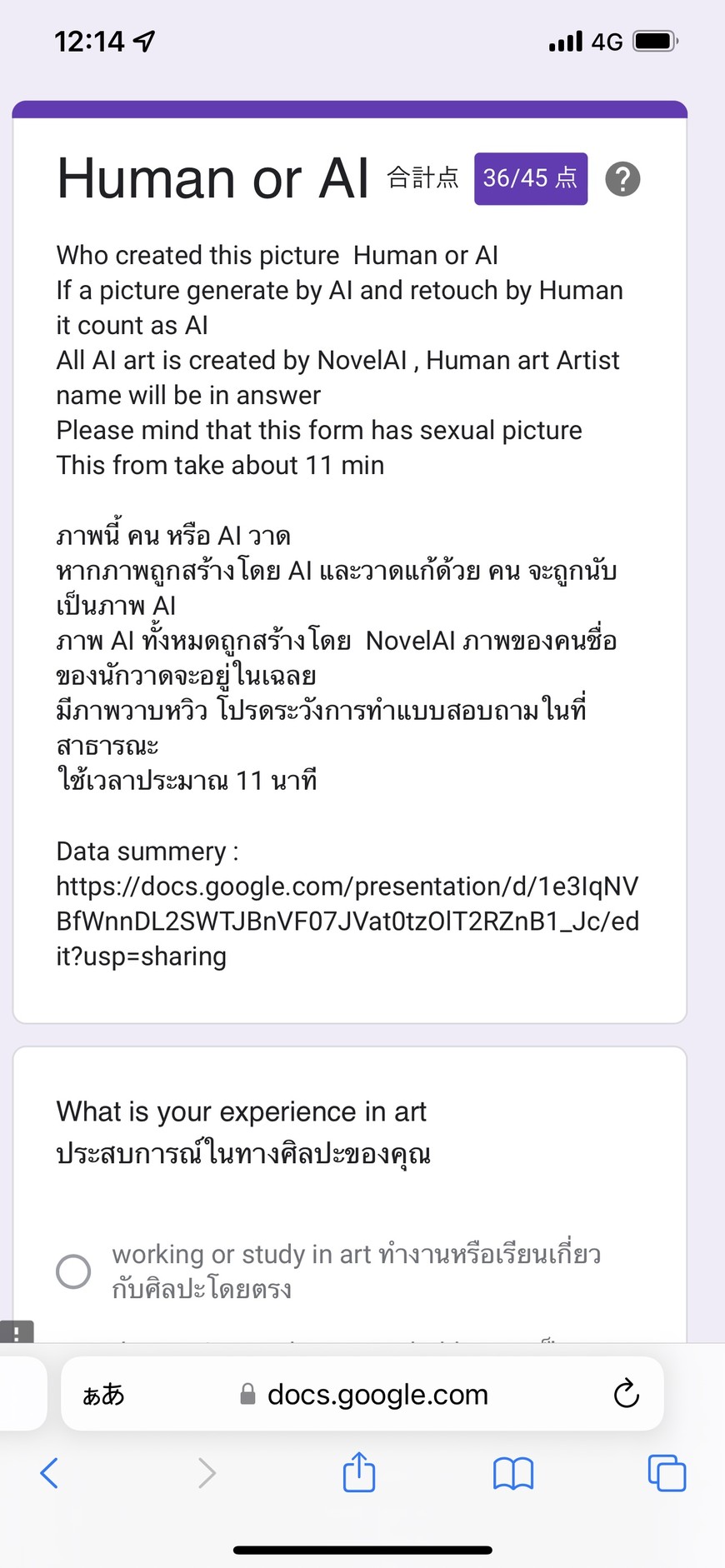Select the working or study in art option
Viewport: 725px width, 1568px height.
(x=73, y=1271)
